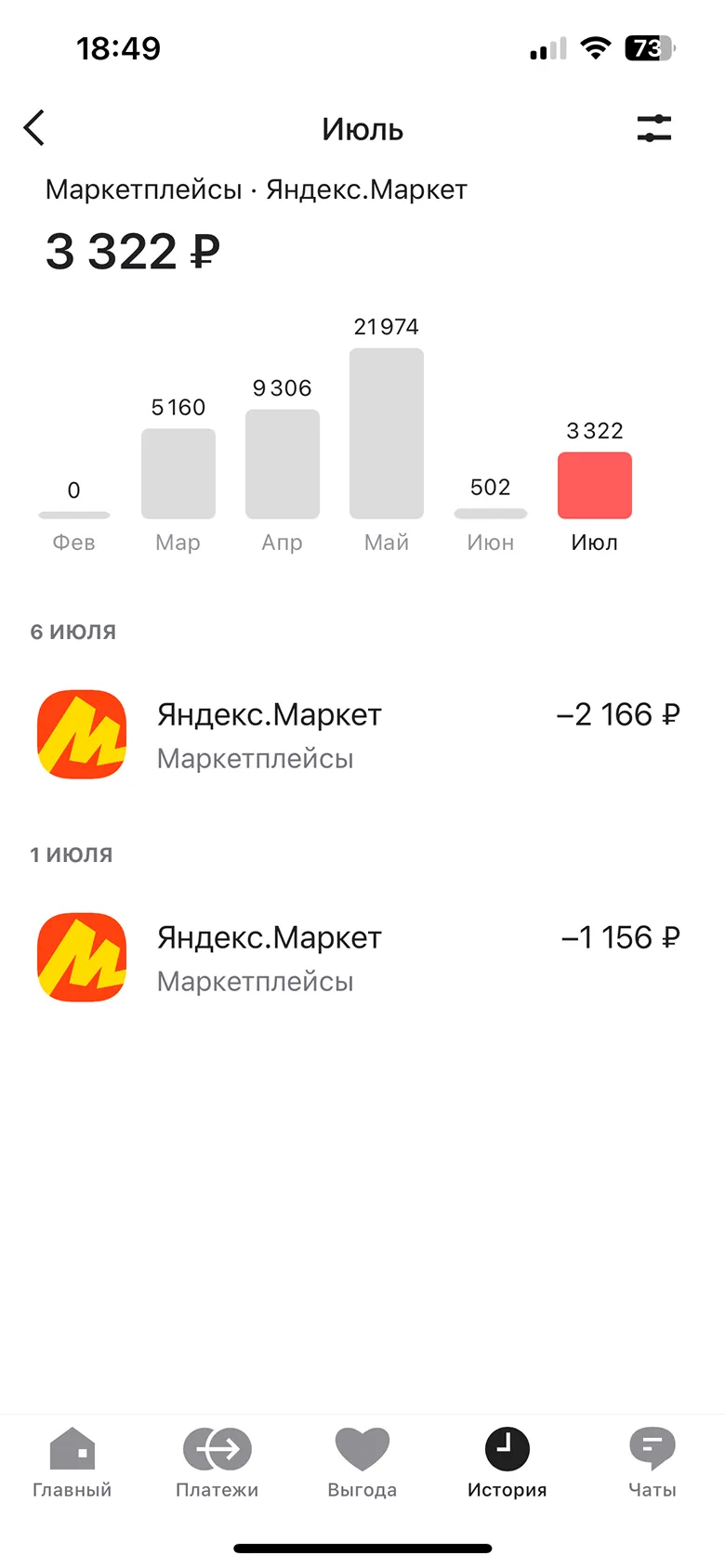This screenshot has height=1568, width=725.
Task: Select the Апр spending bar
Action: pyautogui.click(x=283, y=464)
